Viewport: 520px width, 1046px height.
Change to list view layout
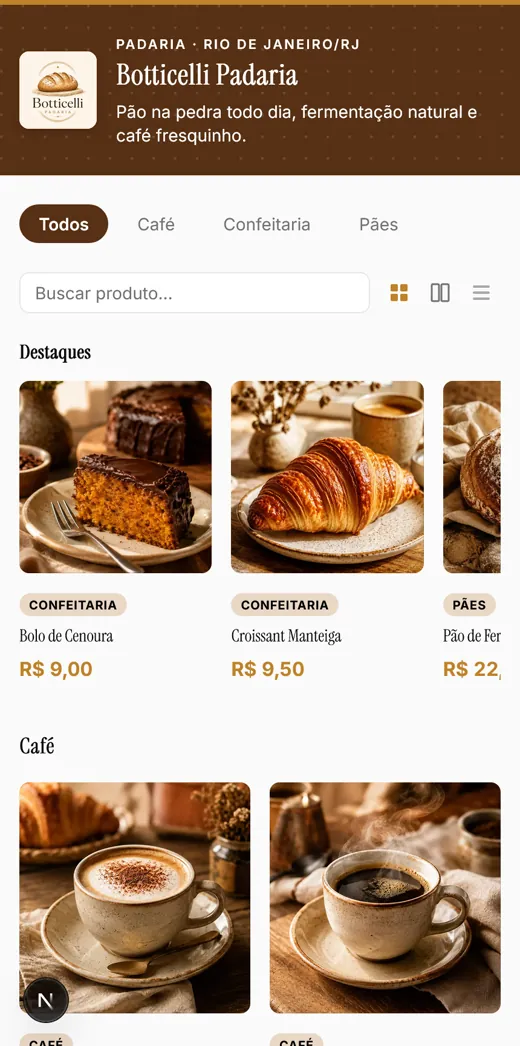tap(481, 293)
